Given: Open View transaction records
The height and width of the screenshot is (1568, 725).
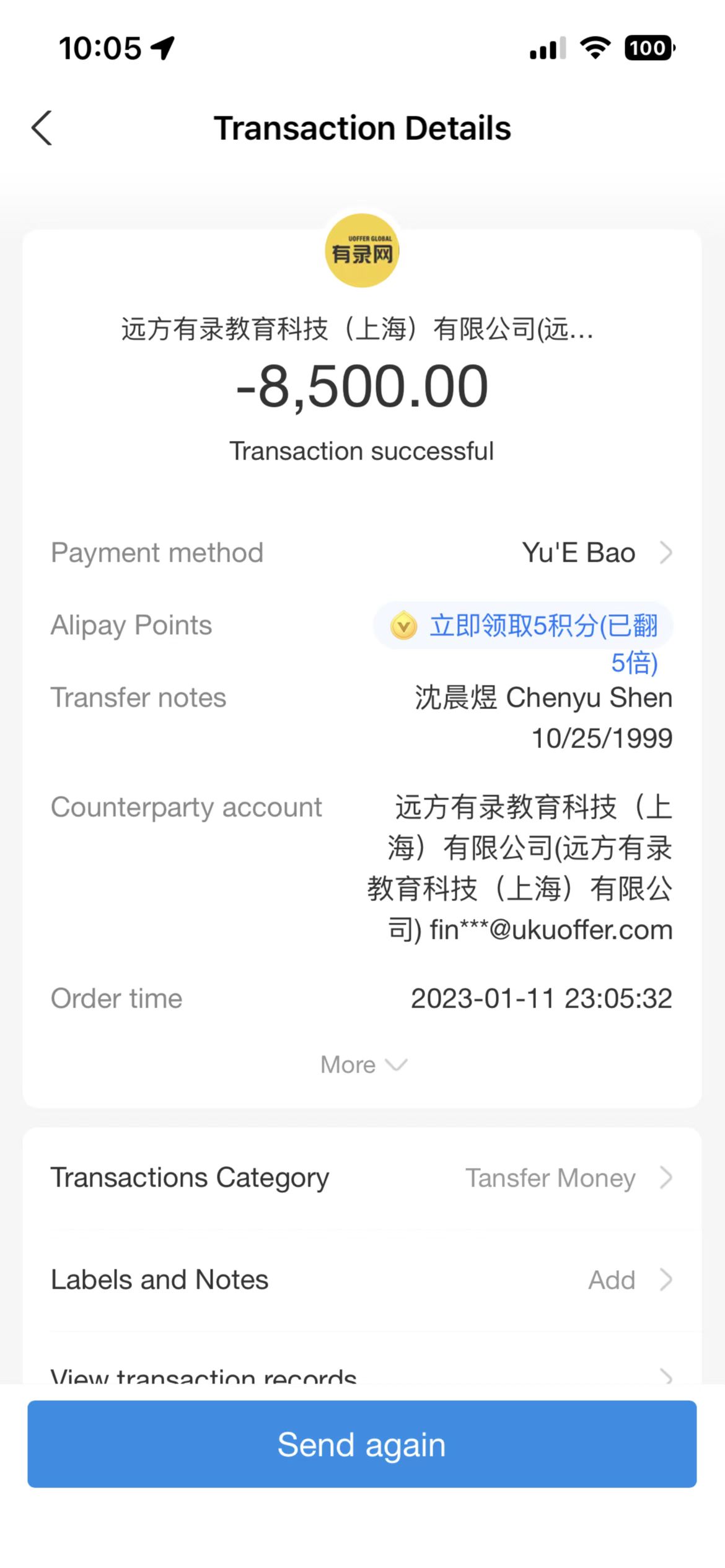Looking at the screenshot, I should pos(362,1375).
